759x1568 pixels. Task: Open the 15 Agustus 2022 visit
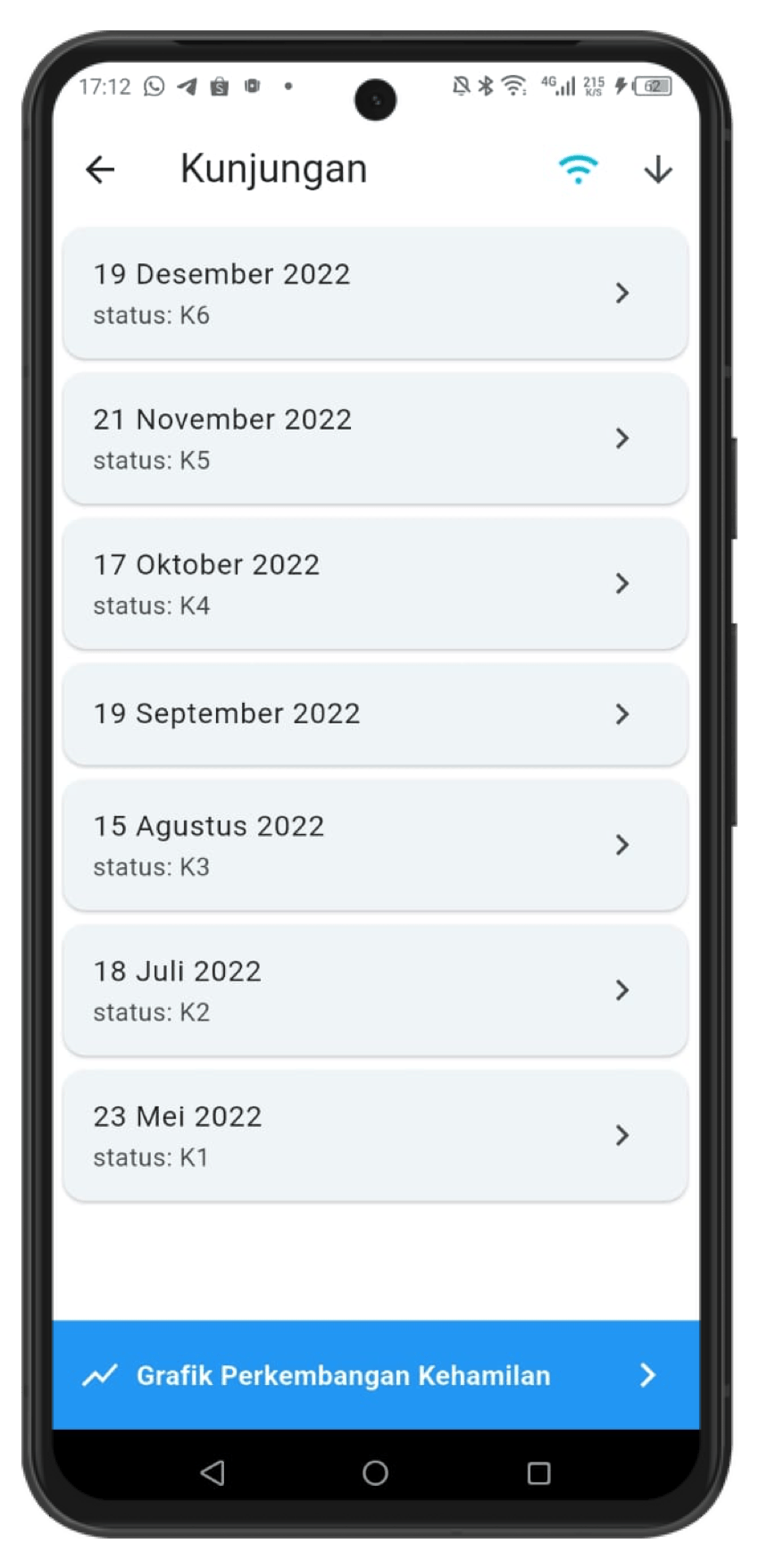375,845
